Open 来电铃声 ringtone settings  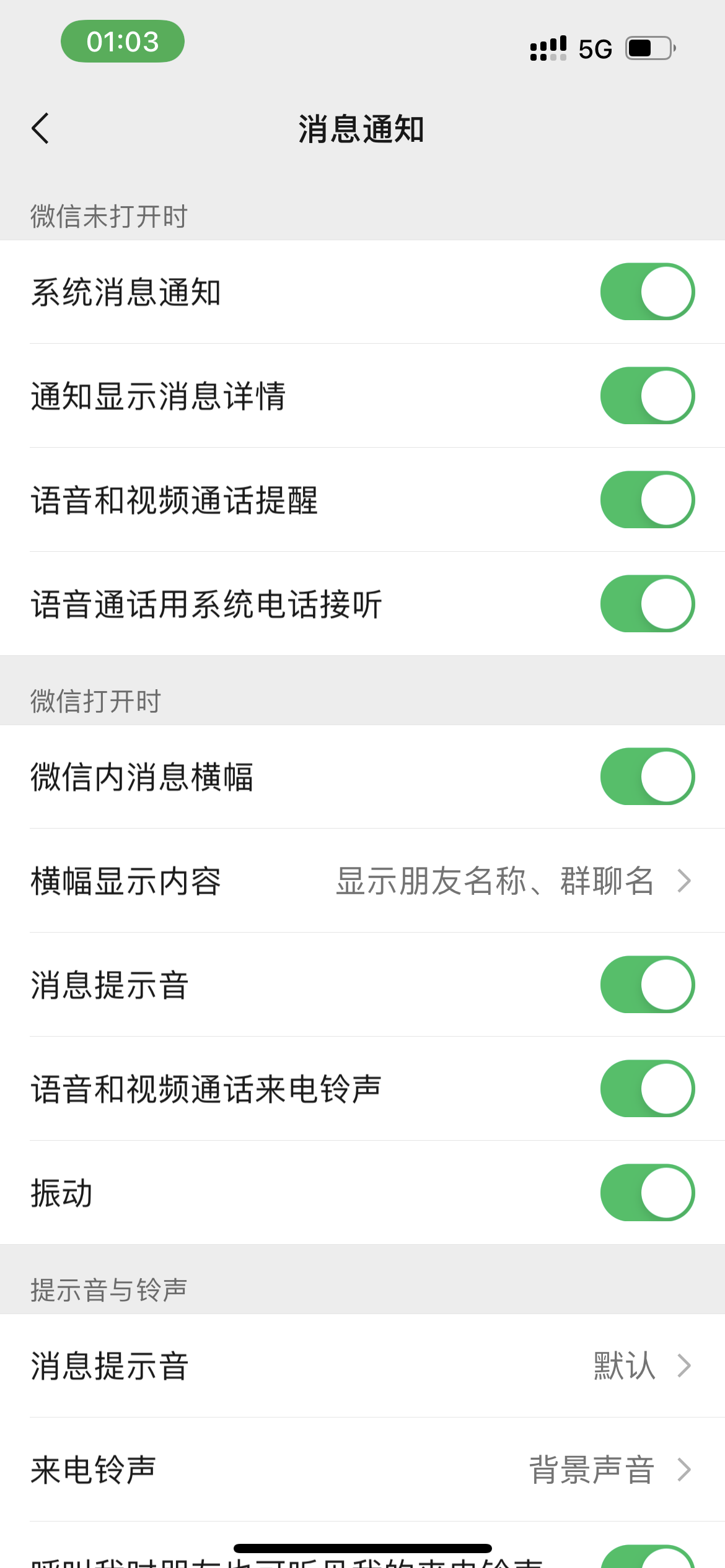[362, 1468]
